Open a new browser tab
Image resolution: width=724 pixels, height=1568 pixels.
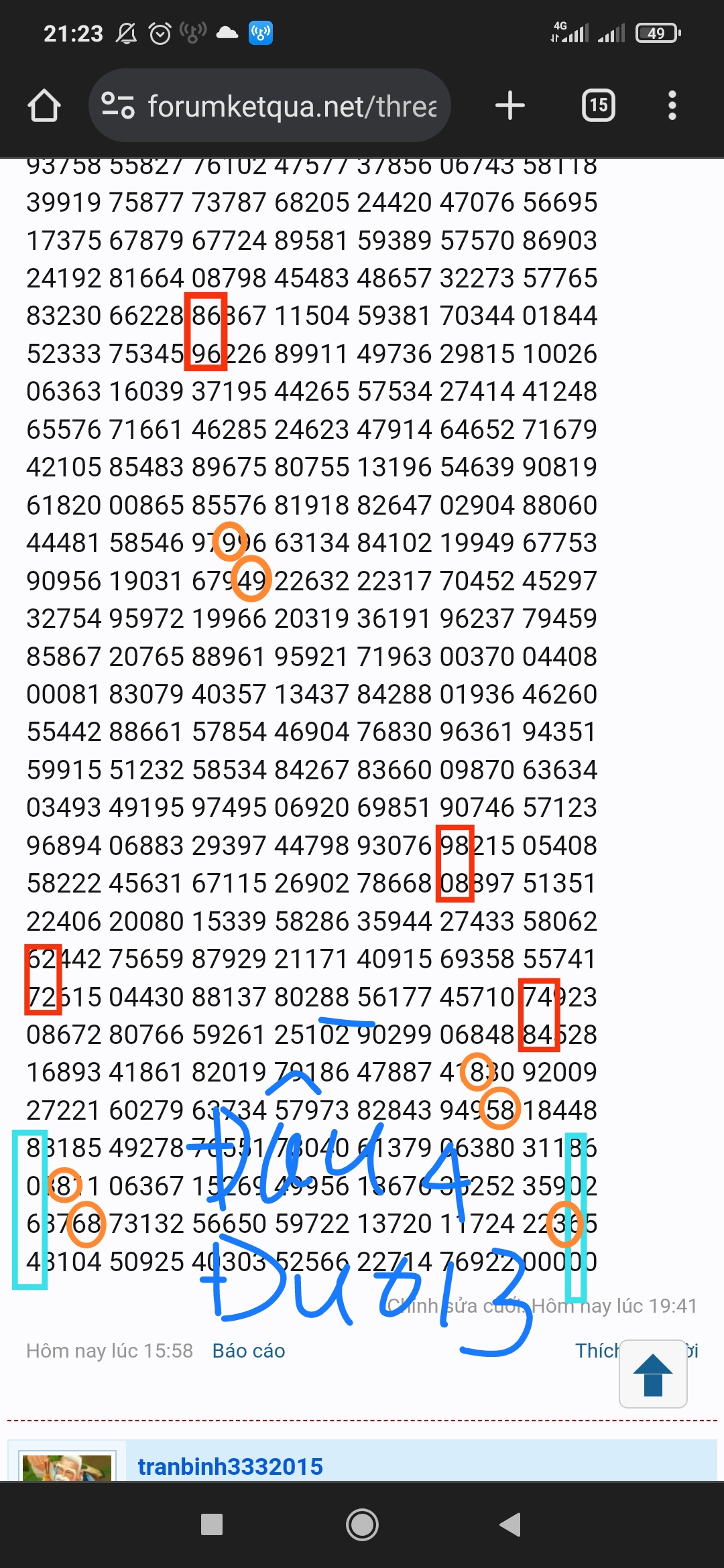509,106
